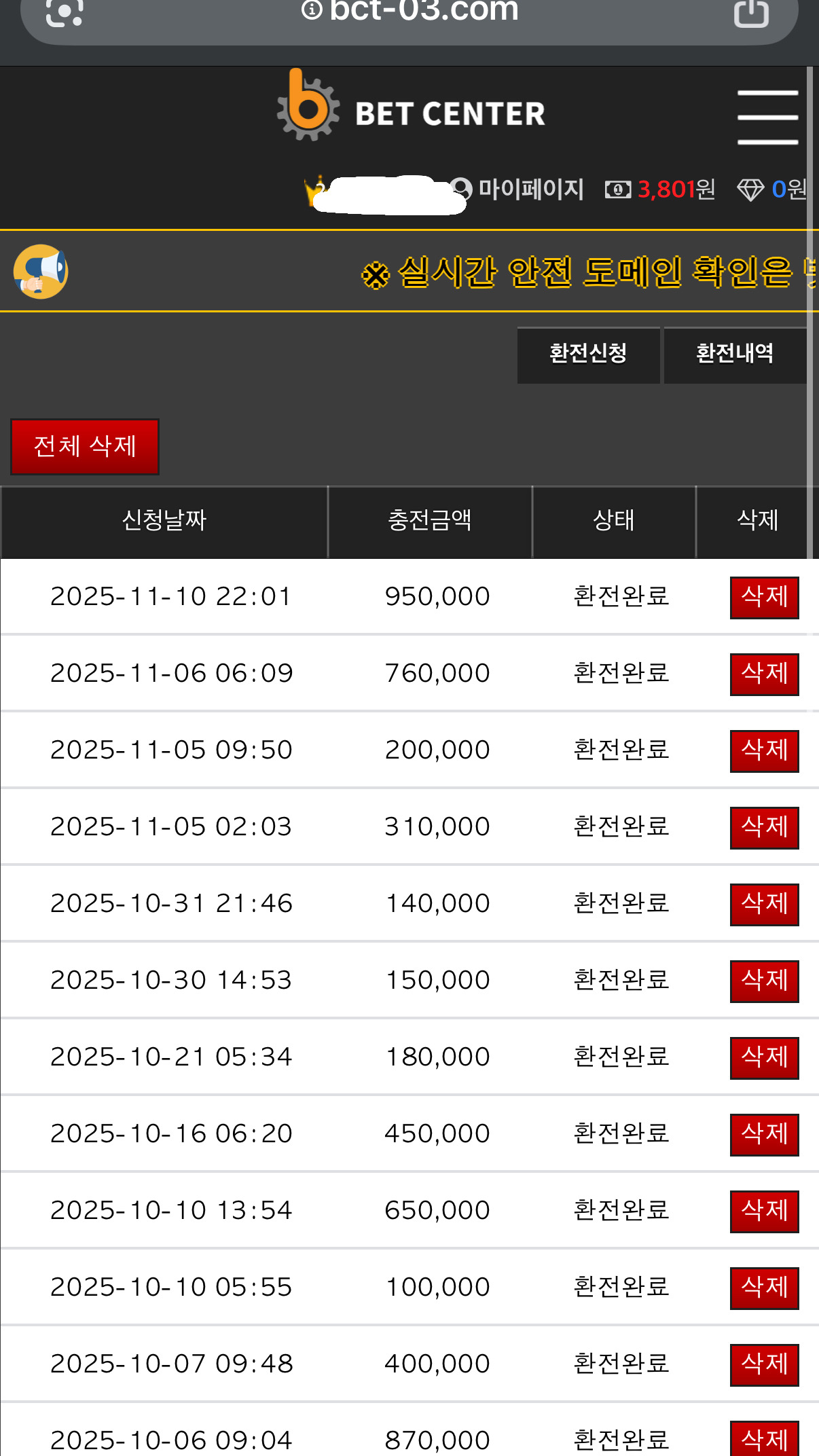
Task: Delete the 400,000 entry from 2025-10-07
Action: tap(764, 1364)
